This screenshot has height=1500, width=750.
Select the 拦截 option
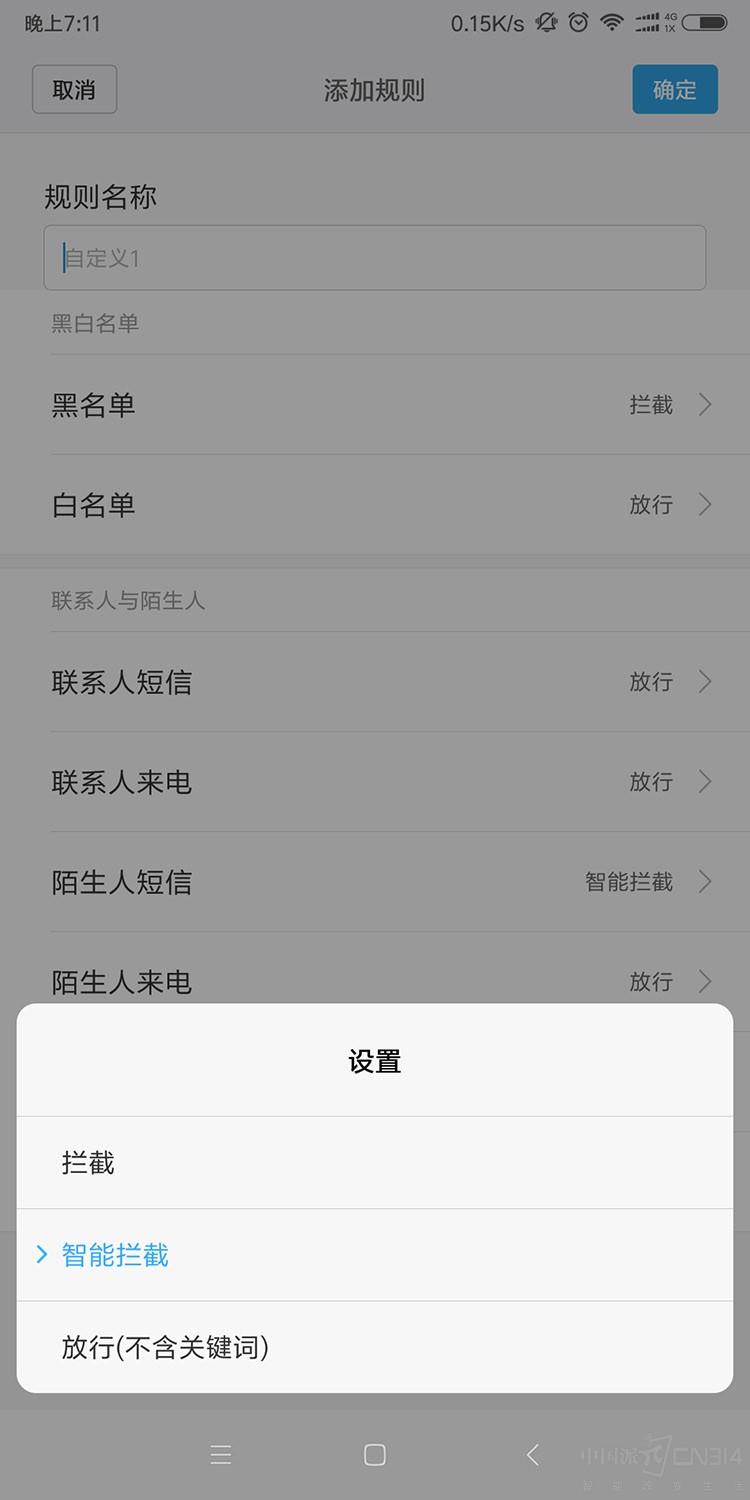pos(375,1162)
